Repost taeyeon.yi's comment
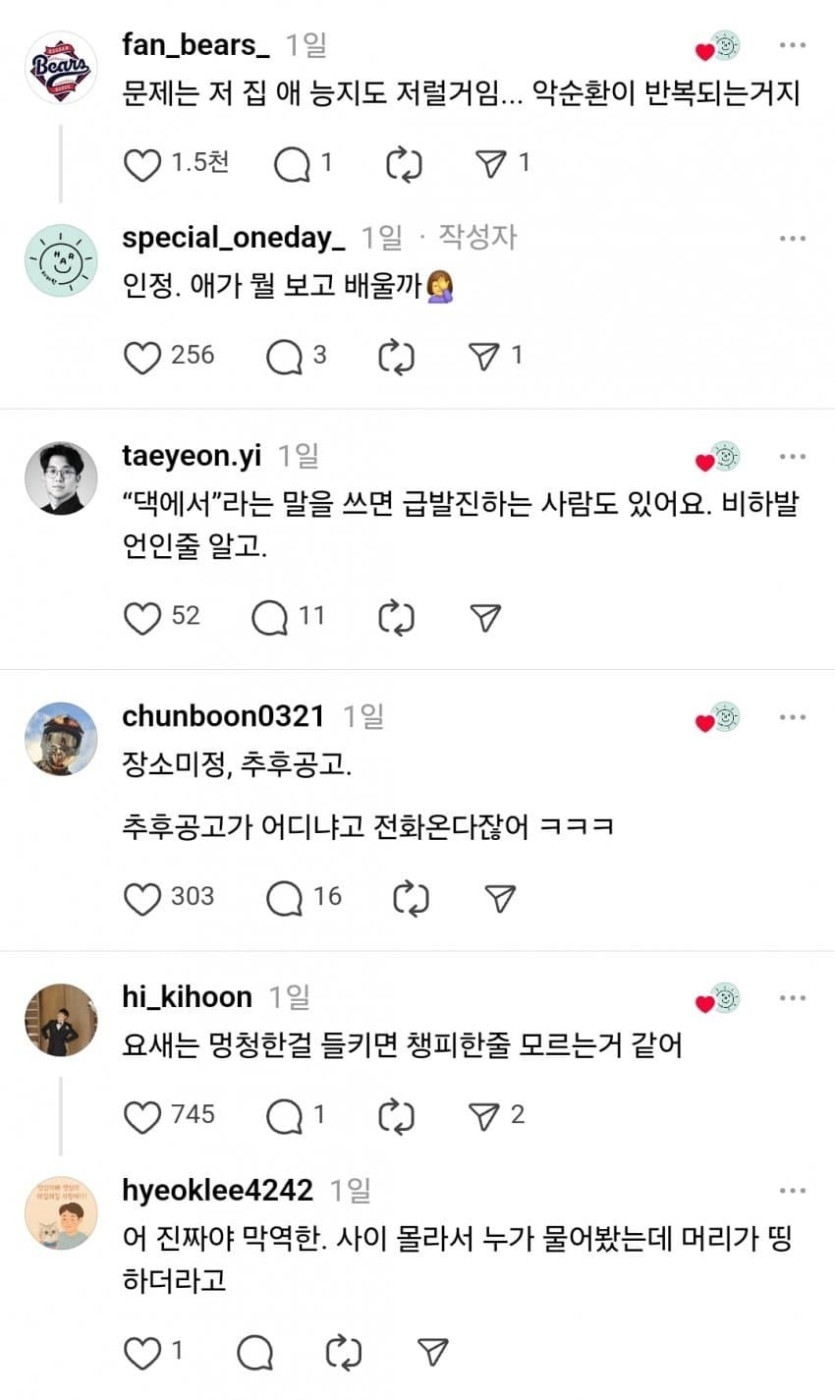Image resolution: width=835 pixels, height=1400 pixels. pyautogui.click(x=397, y=617)
